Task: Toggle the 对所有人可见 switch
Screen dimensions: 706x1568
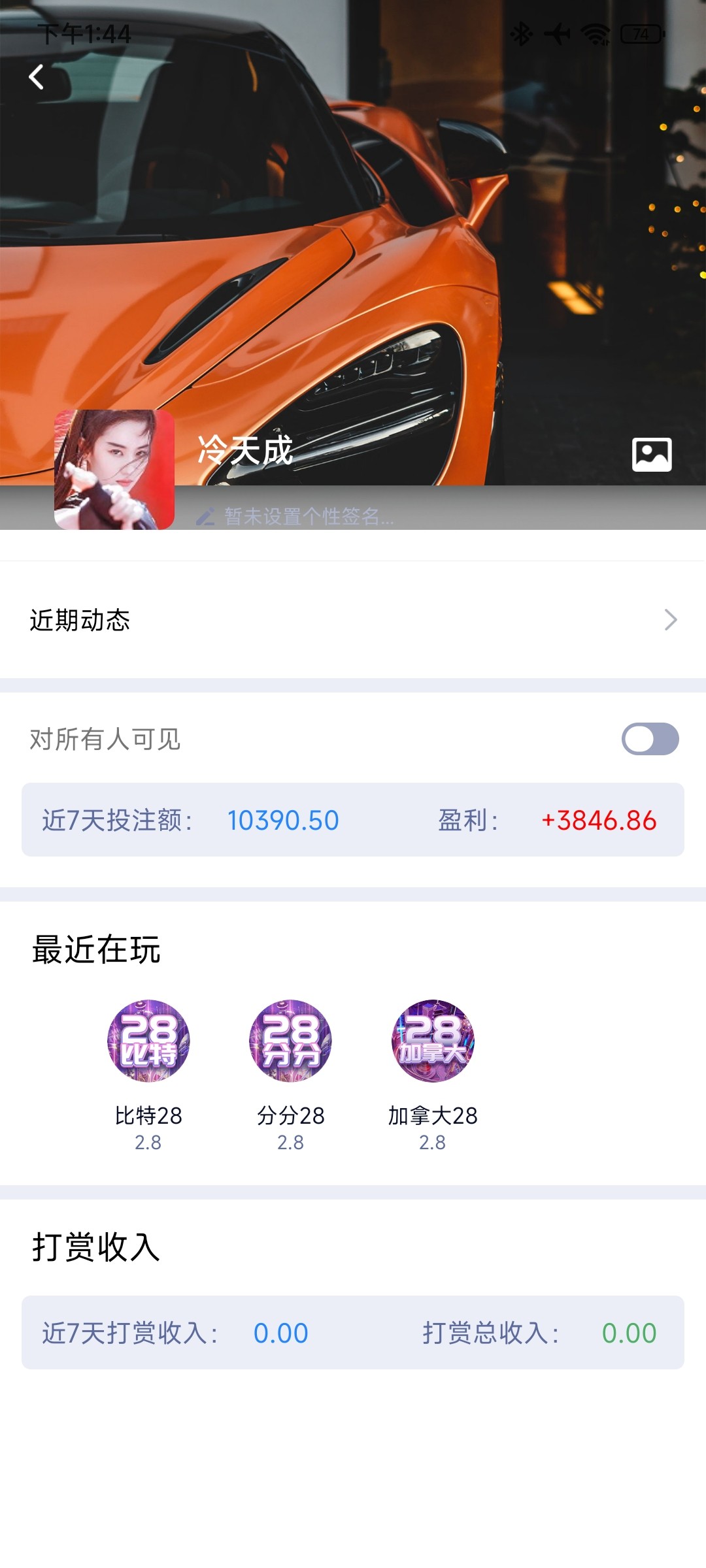Action: [x=650, y=739]
